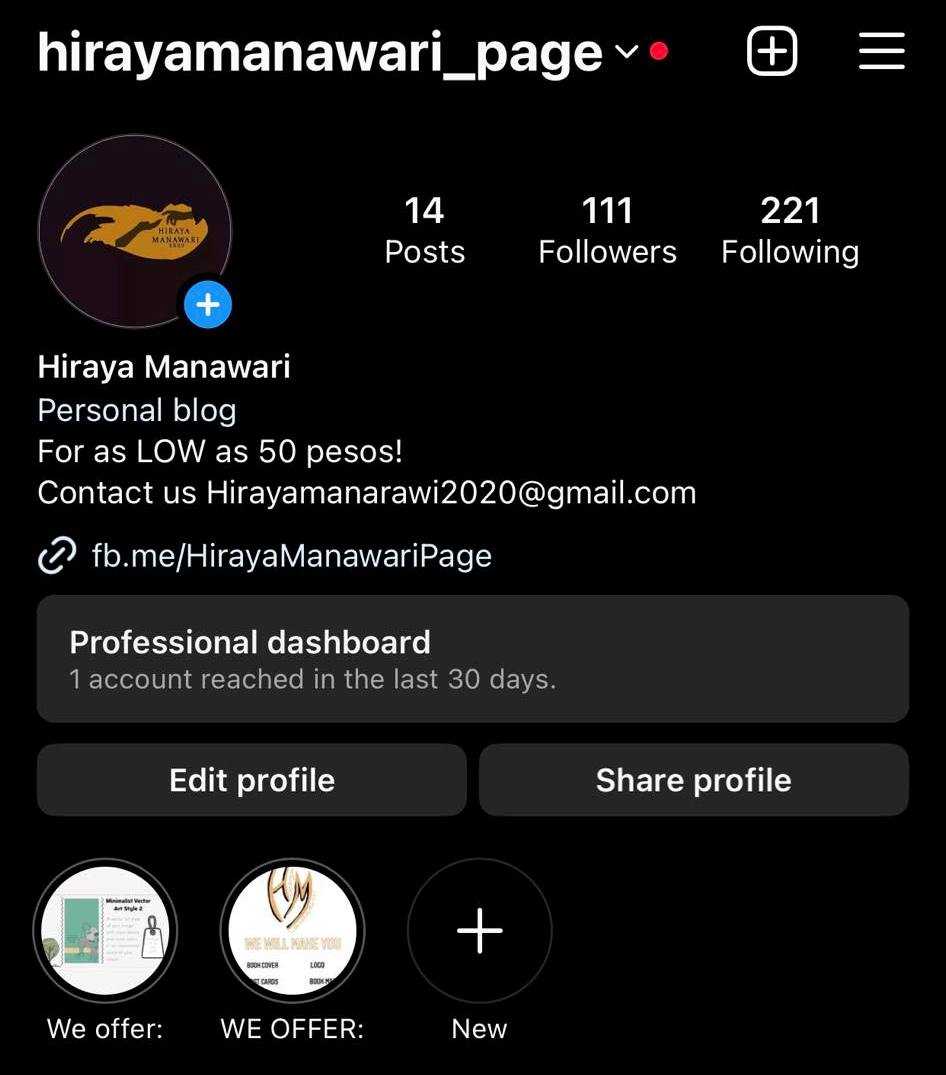Open the Professional dashboard

(x=472, y=658)
